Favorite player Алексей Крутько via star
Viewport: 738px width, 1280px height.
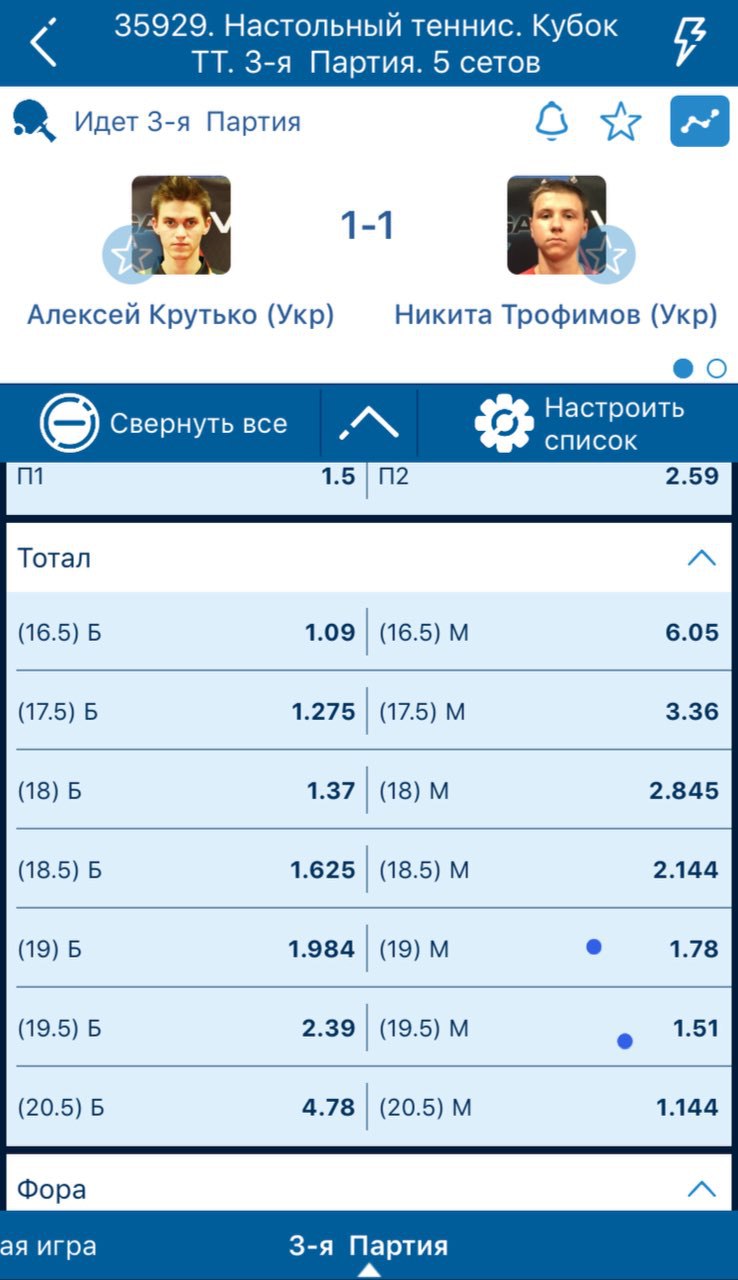pos(127,255)
